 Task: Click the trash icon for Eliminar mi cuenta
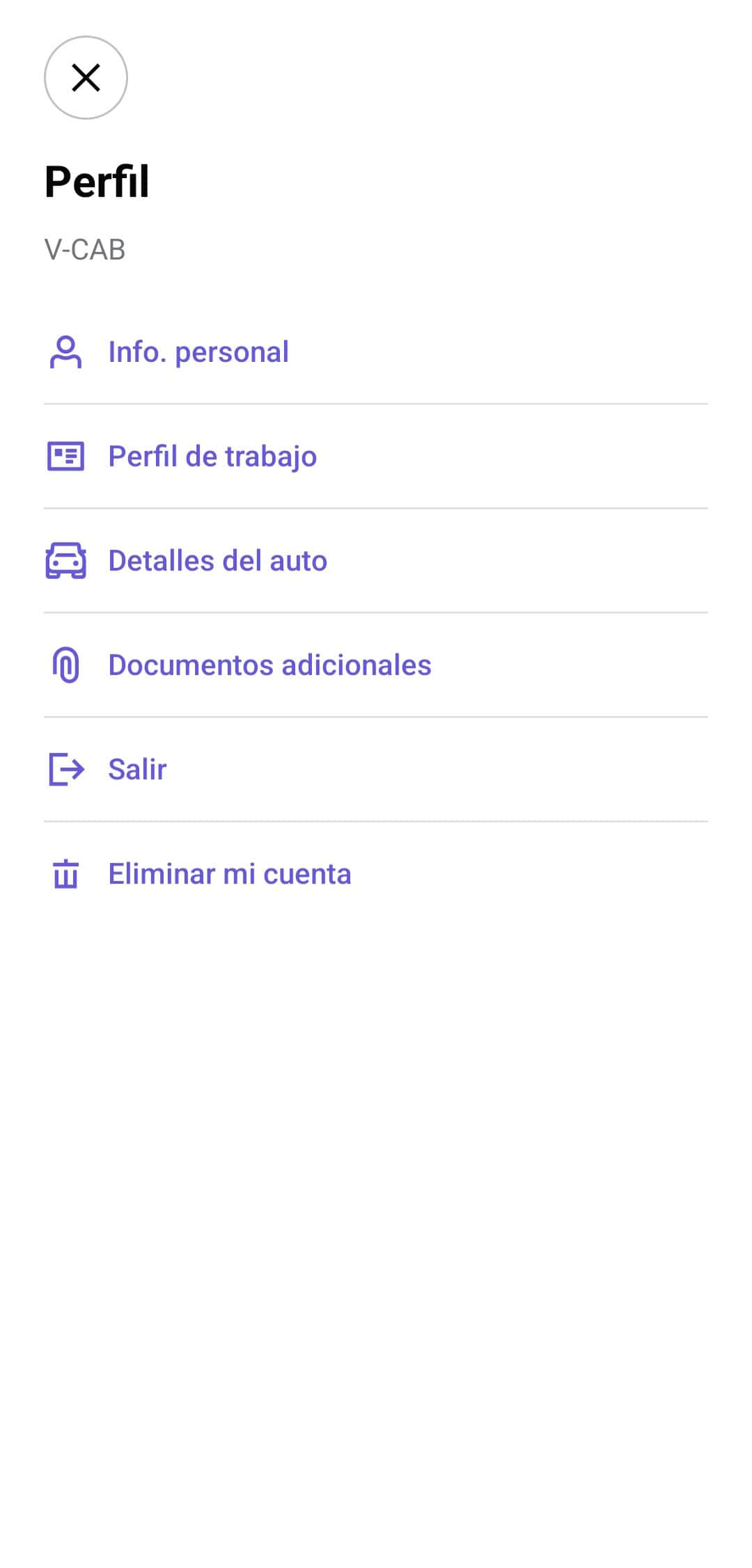[65, 873]
